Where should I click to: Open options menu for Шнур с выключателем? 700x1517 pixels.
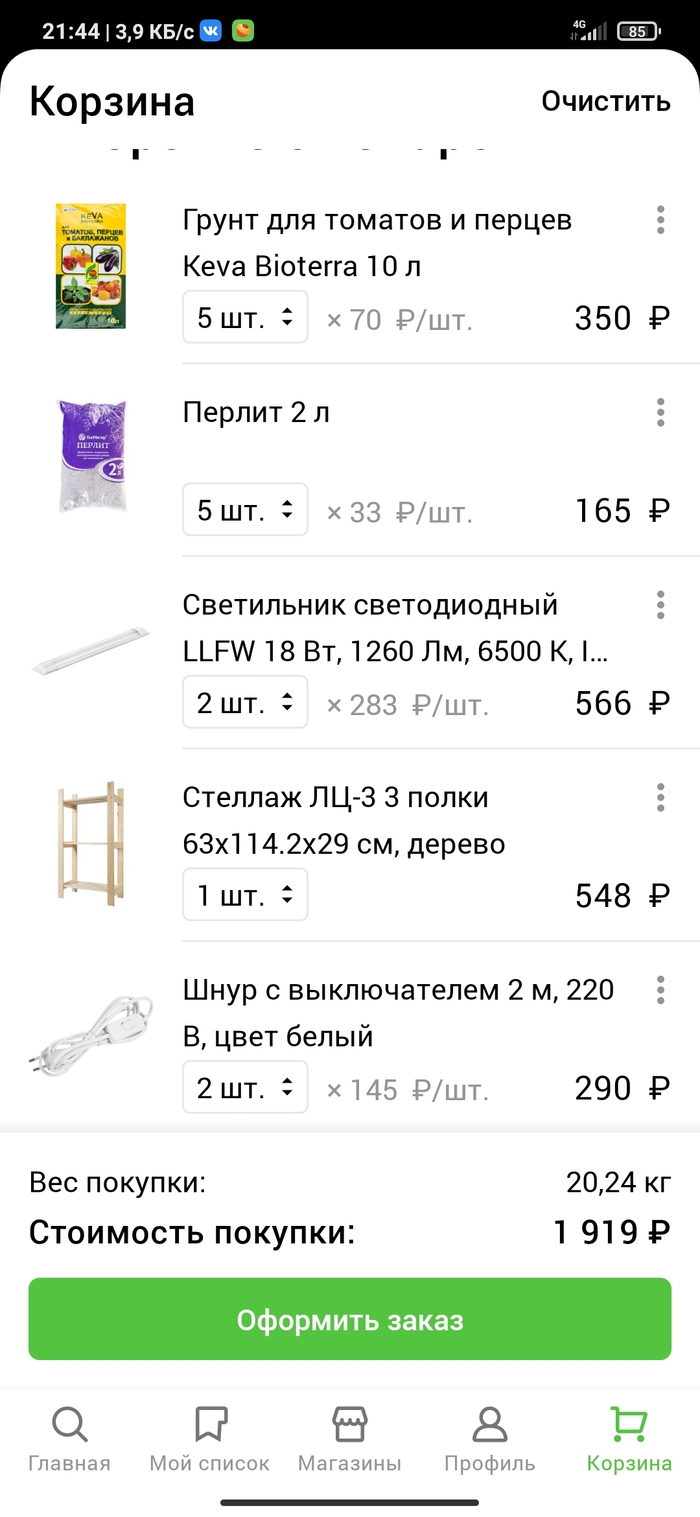[x=660, y=990]
